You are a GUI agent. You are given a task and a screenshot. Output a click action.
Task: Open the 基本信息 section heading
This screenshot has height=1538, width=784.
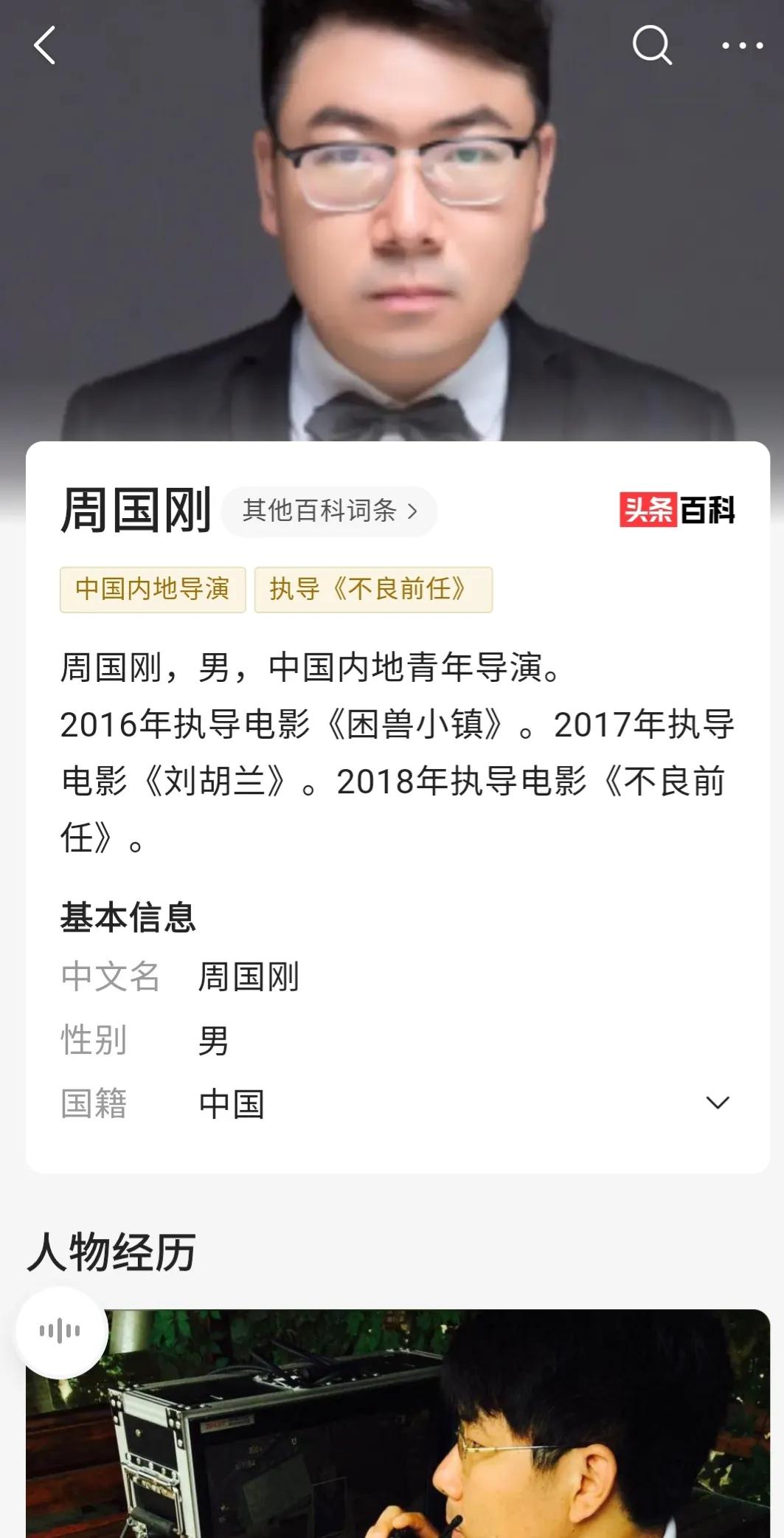[x=128, y=917]
